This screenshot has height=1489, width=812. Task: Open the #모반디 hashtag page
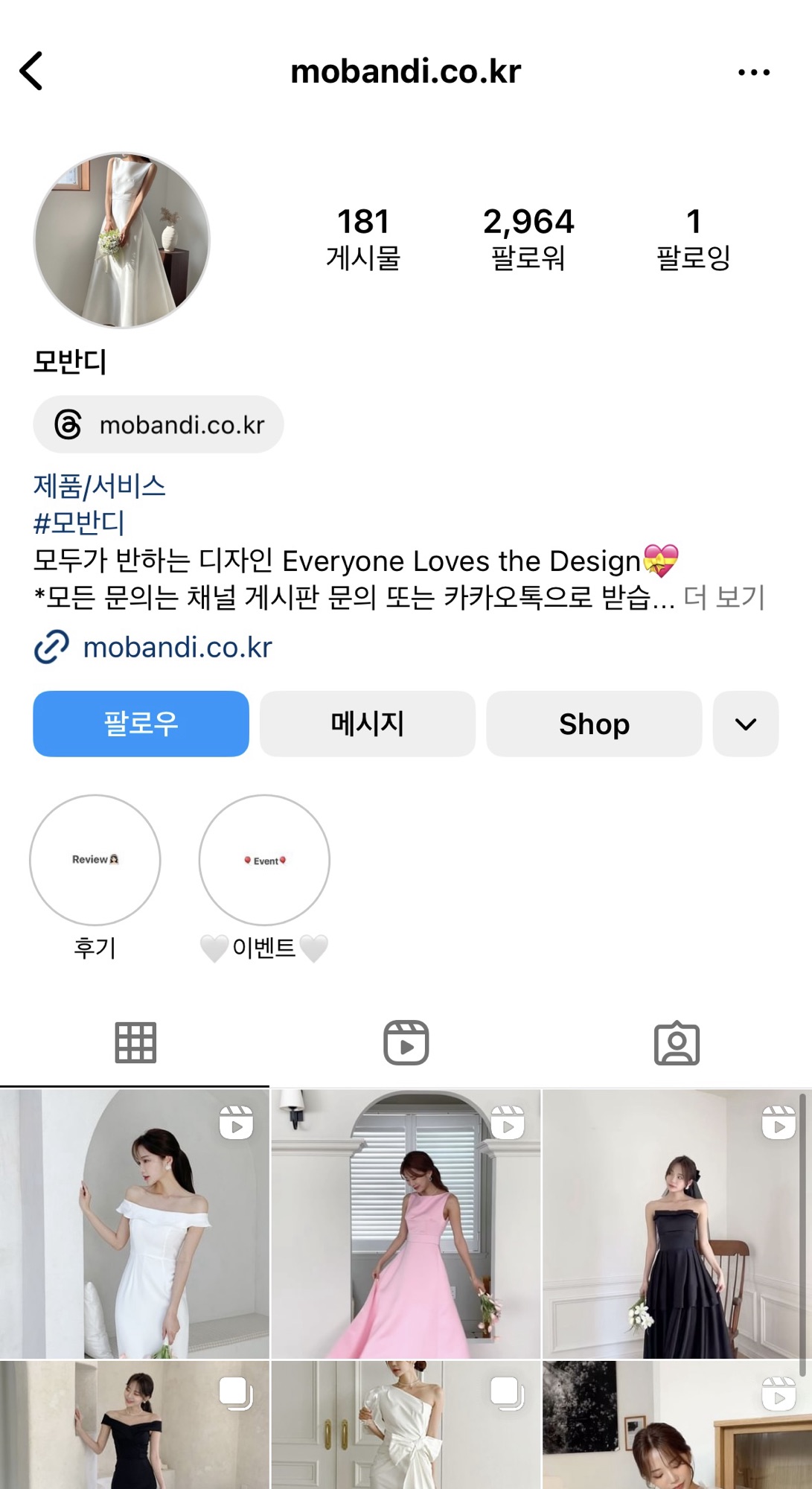click(x=82, y=523)
